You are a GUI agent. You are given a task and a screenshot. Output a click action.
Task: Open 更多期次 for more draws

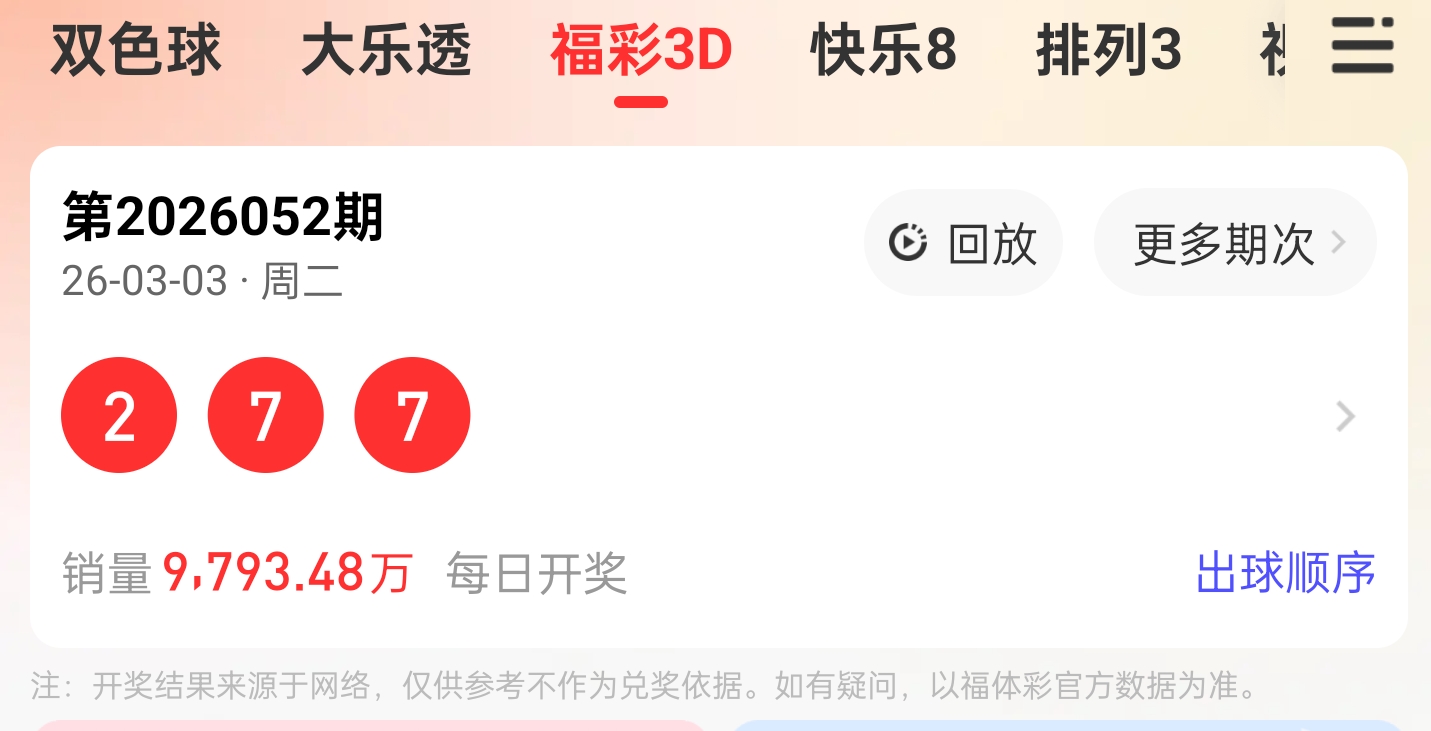(x=1236, y=243)
